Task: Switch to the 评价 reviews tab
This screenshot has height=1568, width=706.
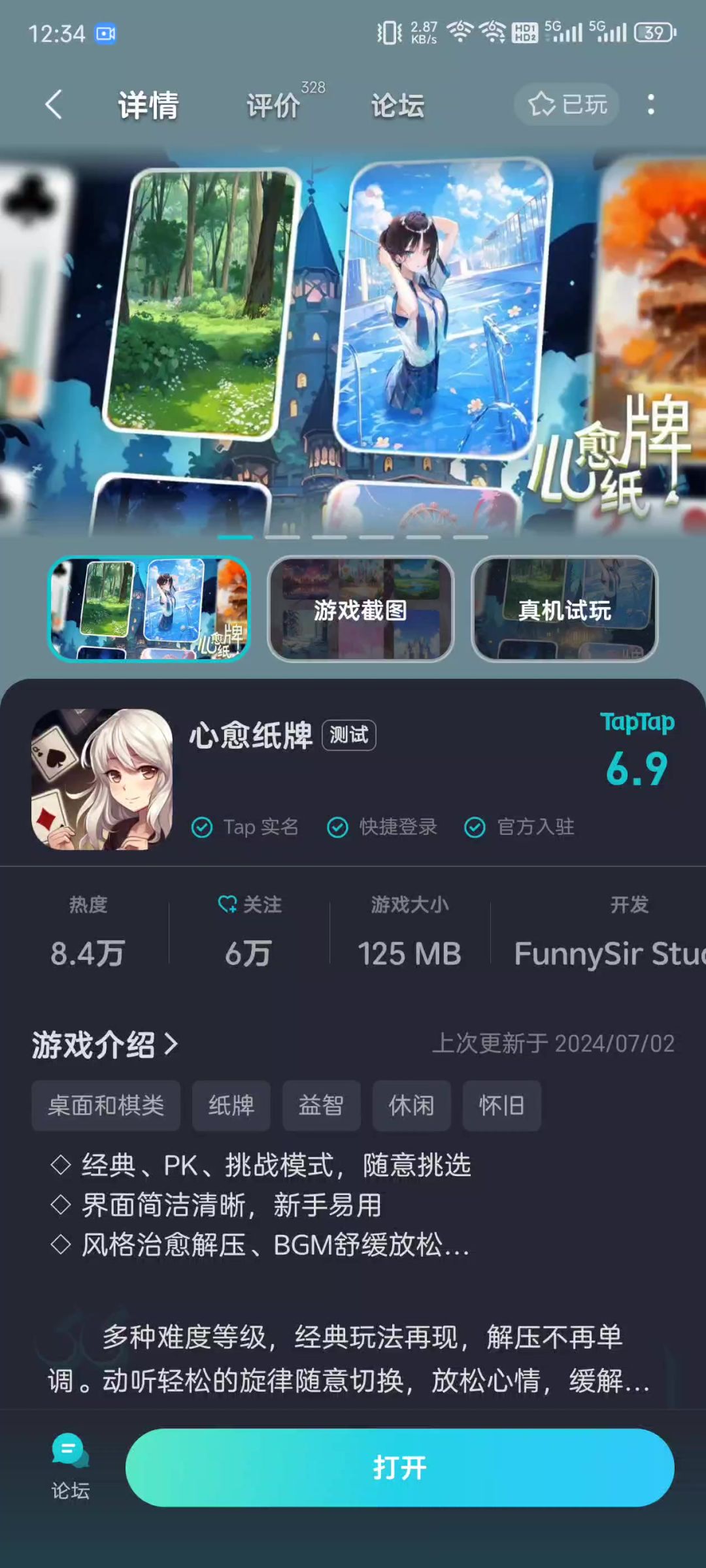Action: click(275, 105)
